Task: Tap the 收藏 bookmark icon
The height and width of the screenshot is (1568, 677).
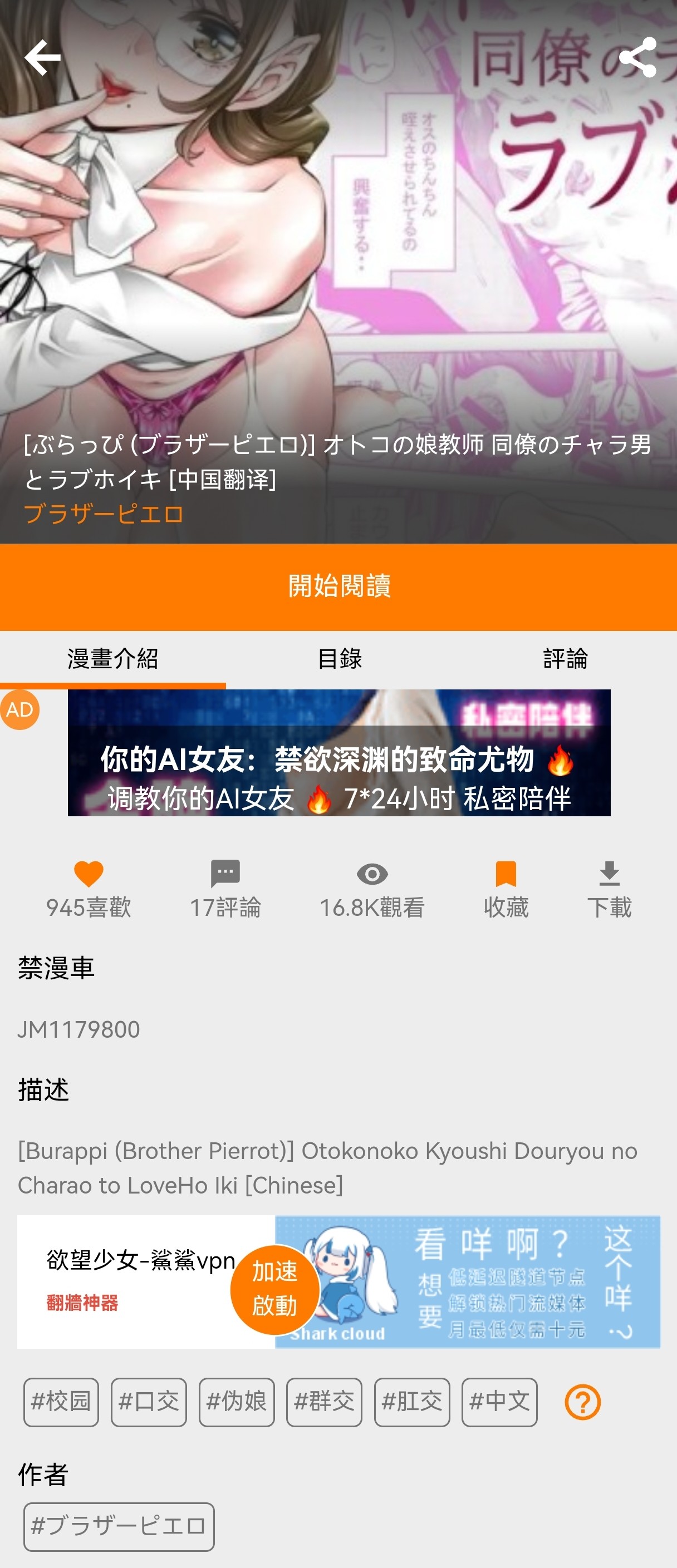Action: (506, 875)
